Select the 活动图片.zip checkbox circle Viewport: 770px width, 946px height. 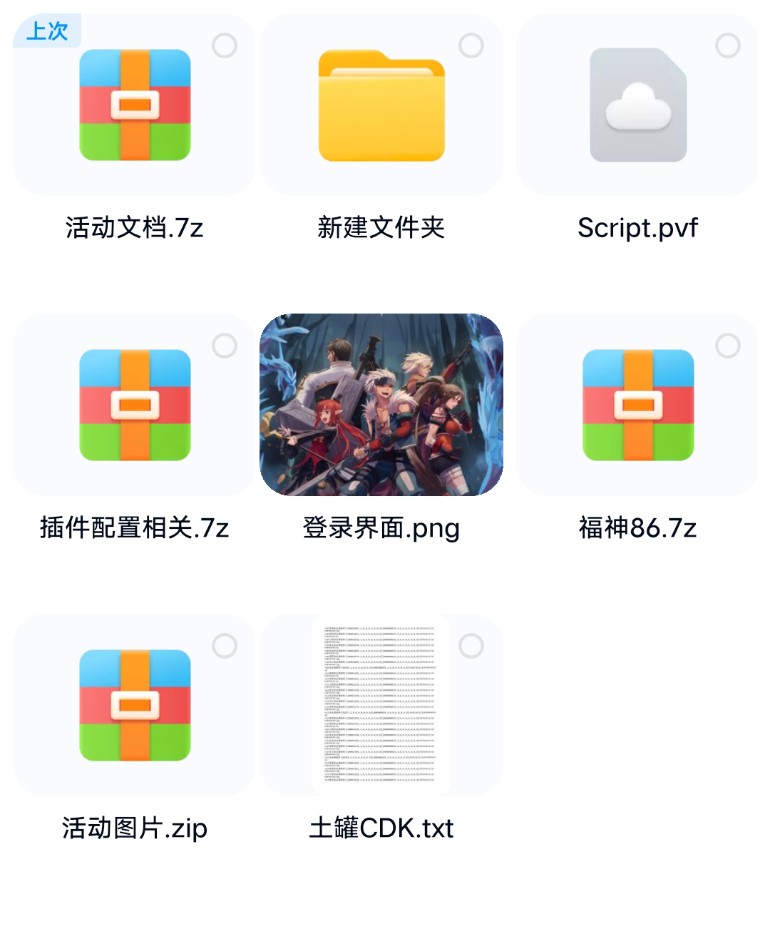pyautogui.click(x=225, y=646)
